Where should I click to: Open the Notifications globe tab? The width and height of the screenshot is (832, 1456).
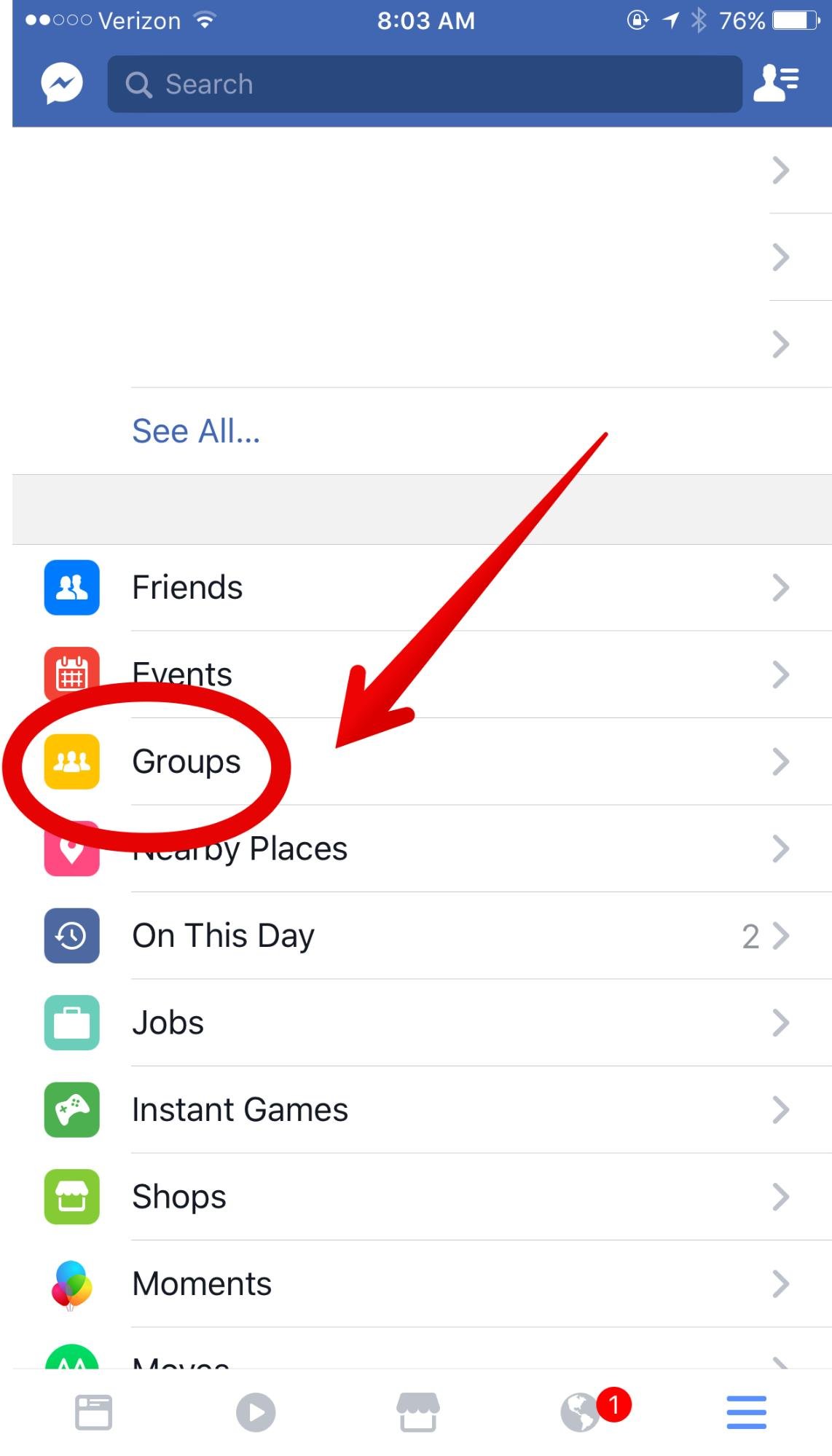tap(581, 1412)
